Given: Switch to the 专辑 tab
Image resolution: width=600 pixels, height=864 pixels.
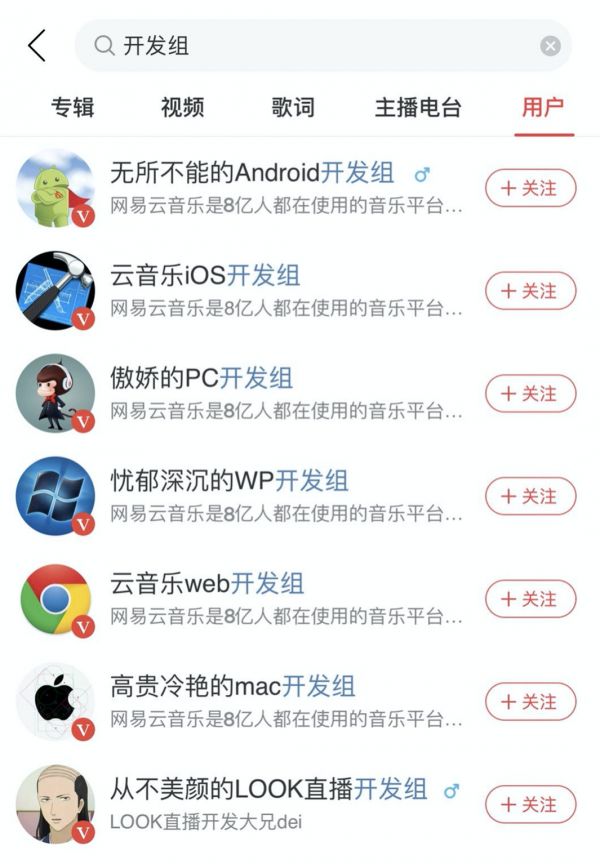Looking at the screenshot, I should point(72,107).
